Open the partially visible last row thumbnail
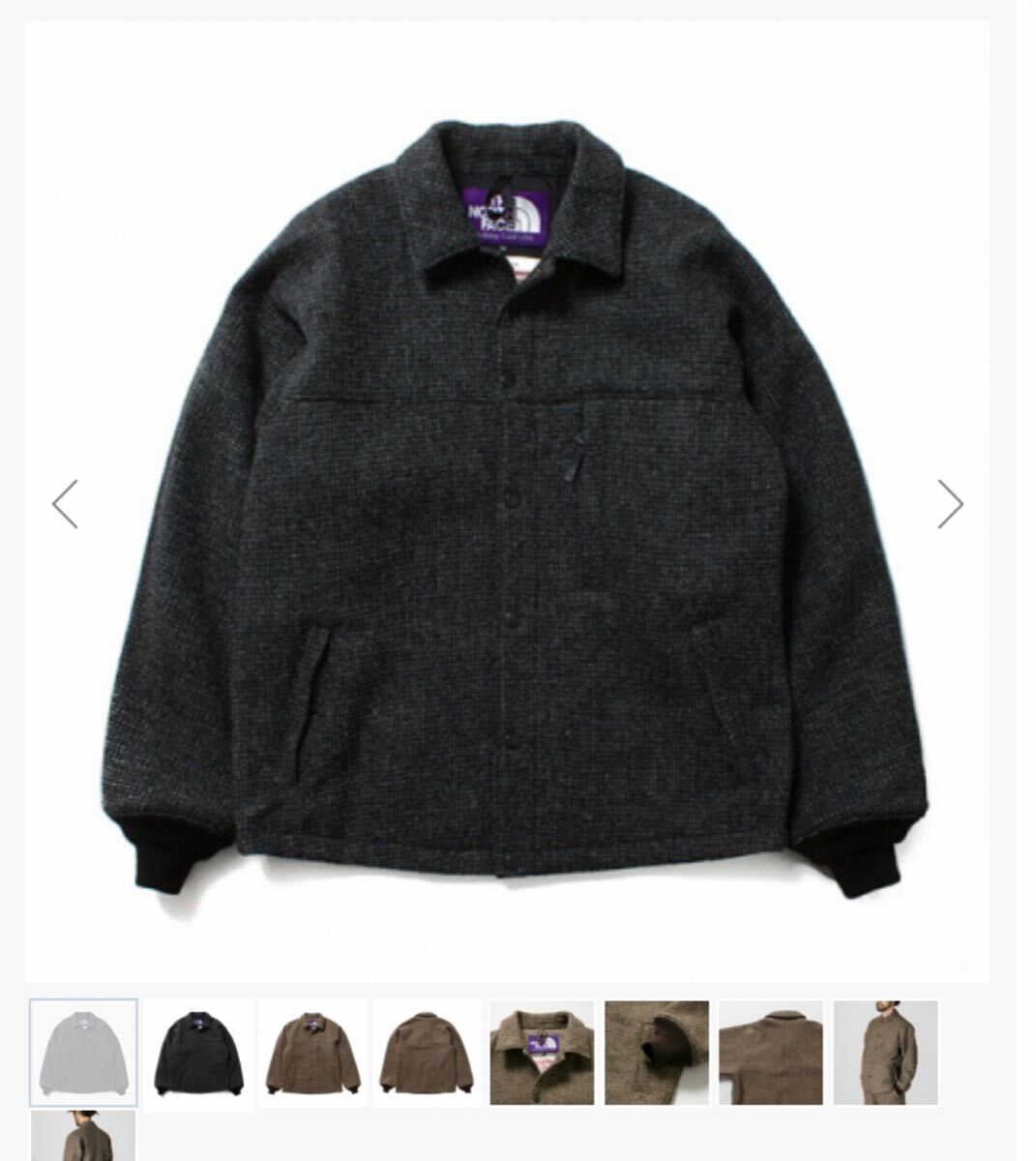Screen dimensions: 1036x1161 (x=83, y=1137)
